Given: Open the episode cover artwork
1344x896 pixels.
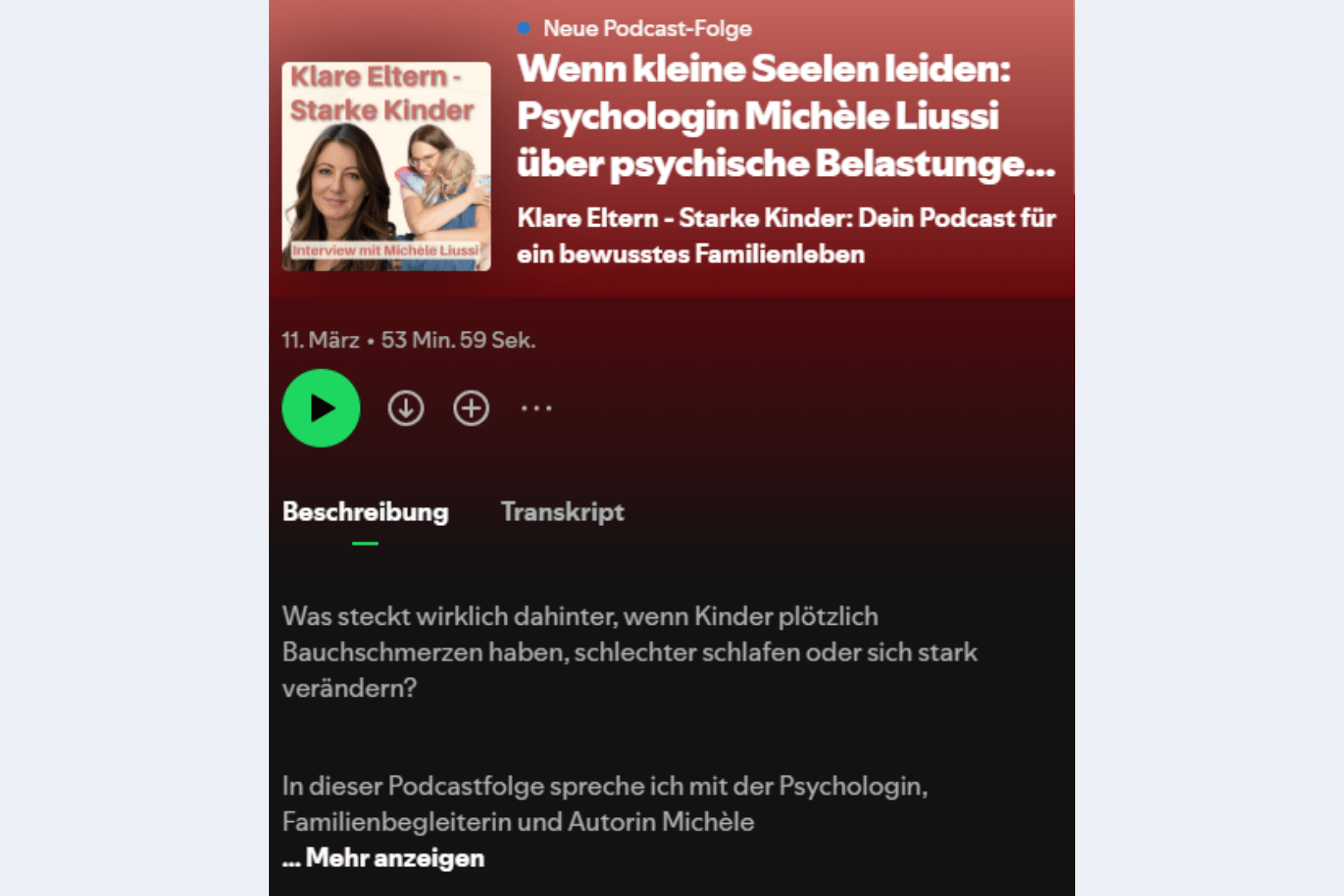Looking at the screenshot, I should click(386, 166).
